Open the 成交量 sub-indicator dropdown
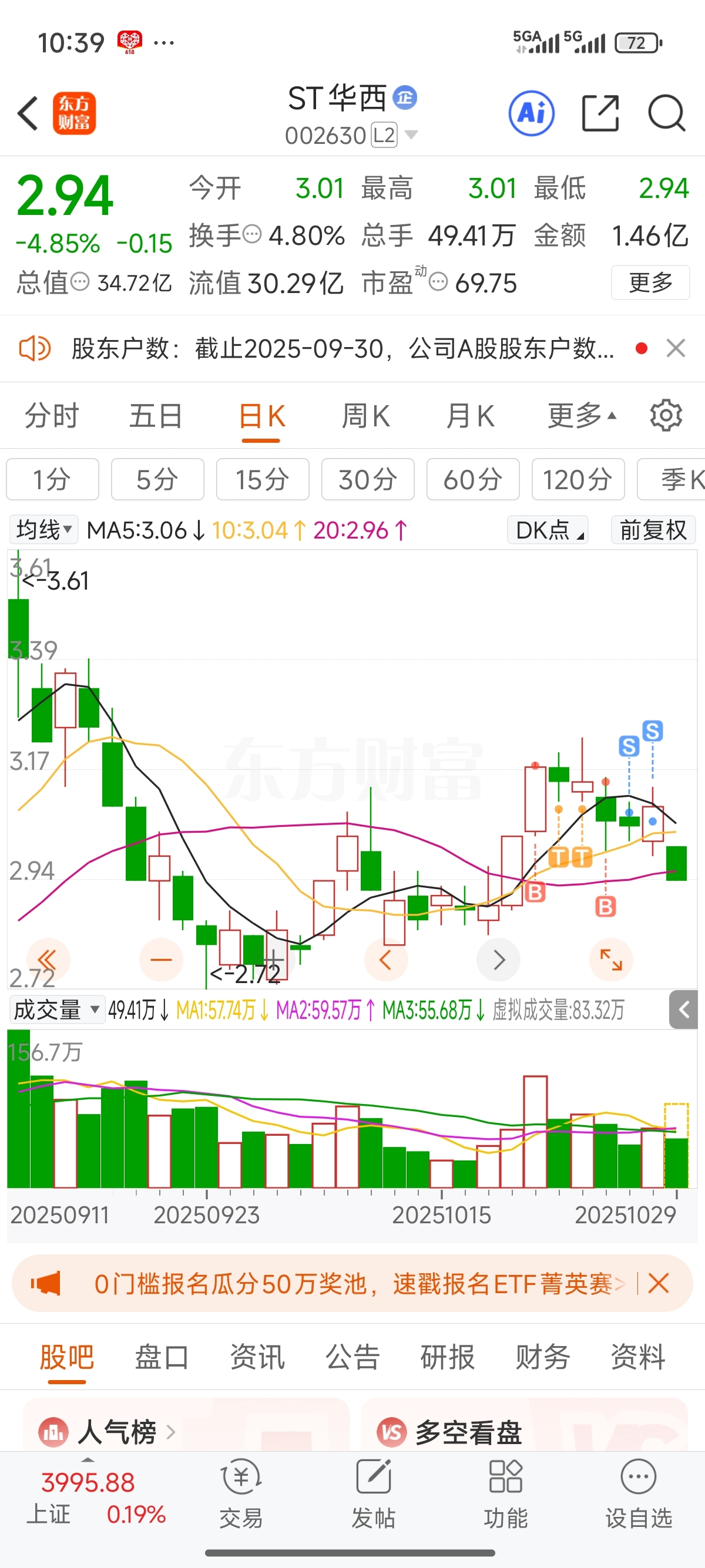Viewport: 705px width, 1568px height. [56, 1011]
